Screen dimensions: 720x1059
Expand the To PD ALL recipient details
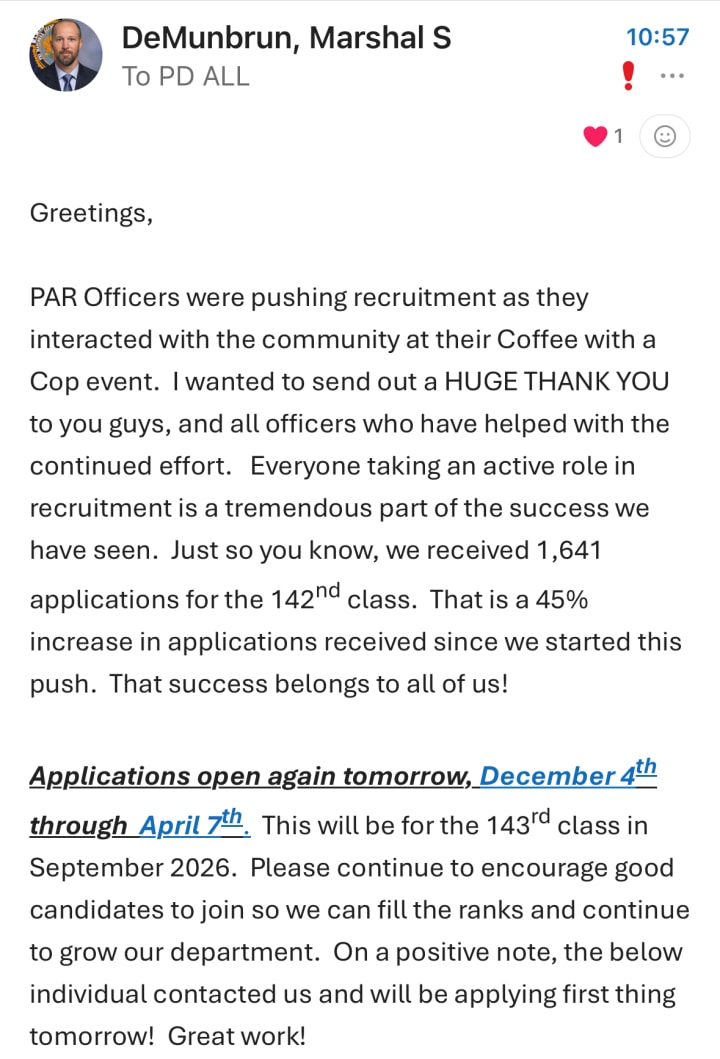pos(185,76)
